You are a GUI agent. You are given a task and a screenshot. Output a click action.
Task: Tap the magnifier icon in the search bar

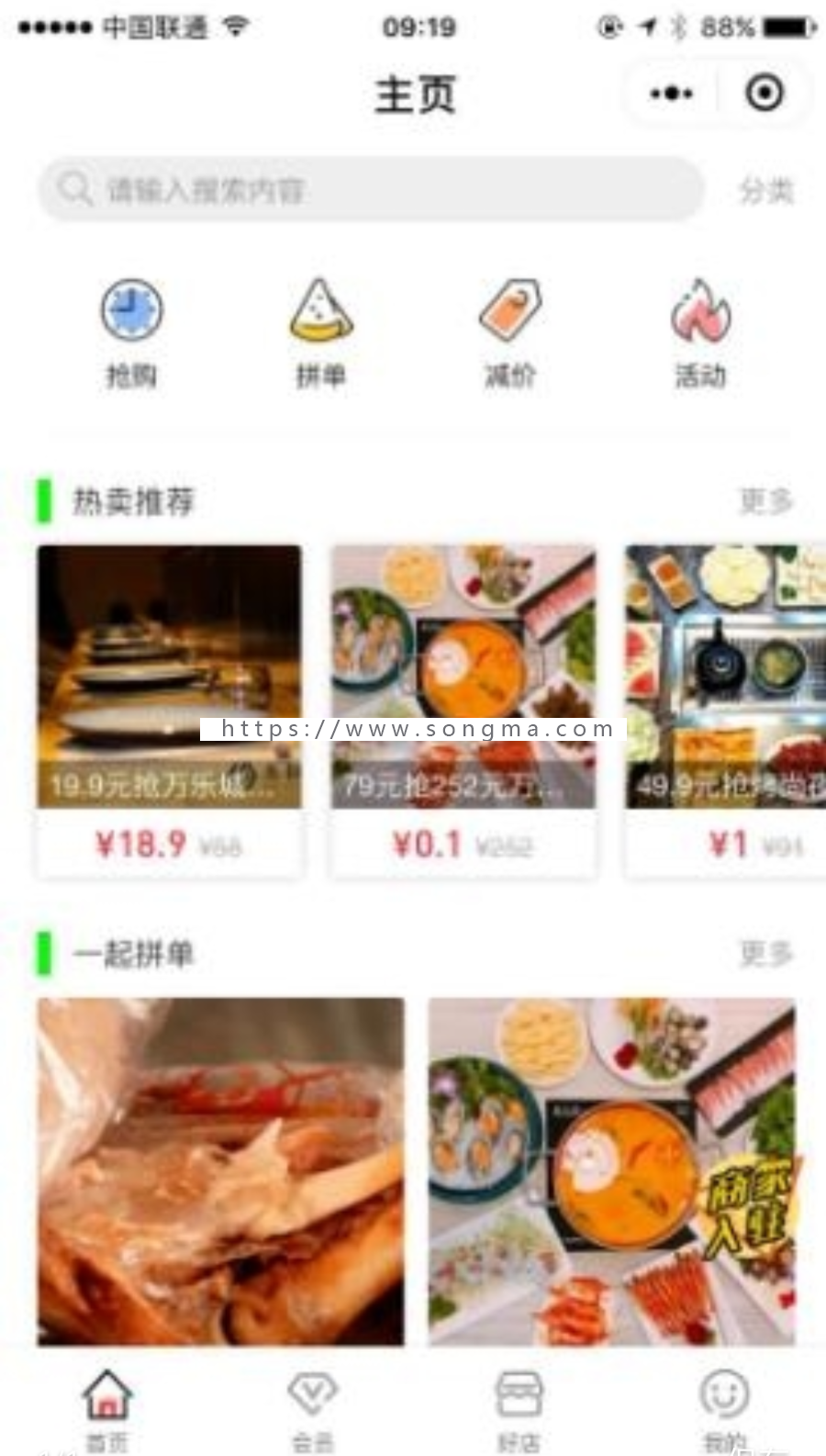73,190
